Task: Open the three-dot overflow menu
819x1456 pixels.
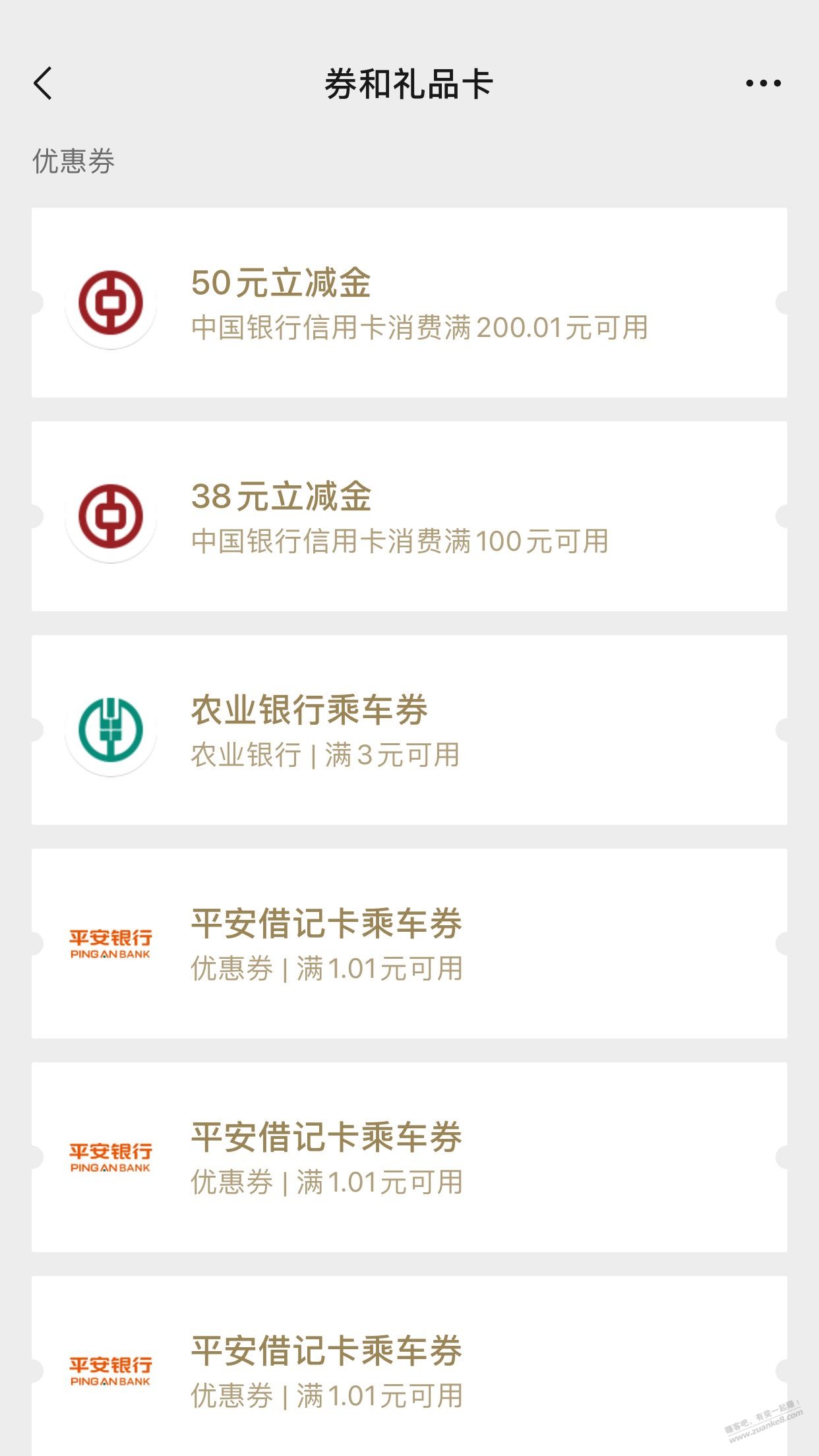Action: pos(763,83)
